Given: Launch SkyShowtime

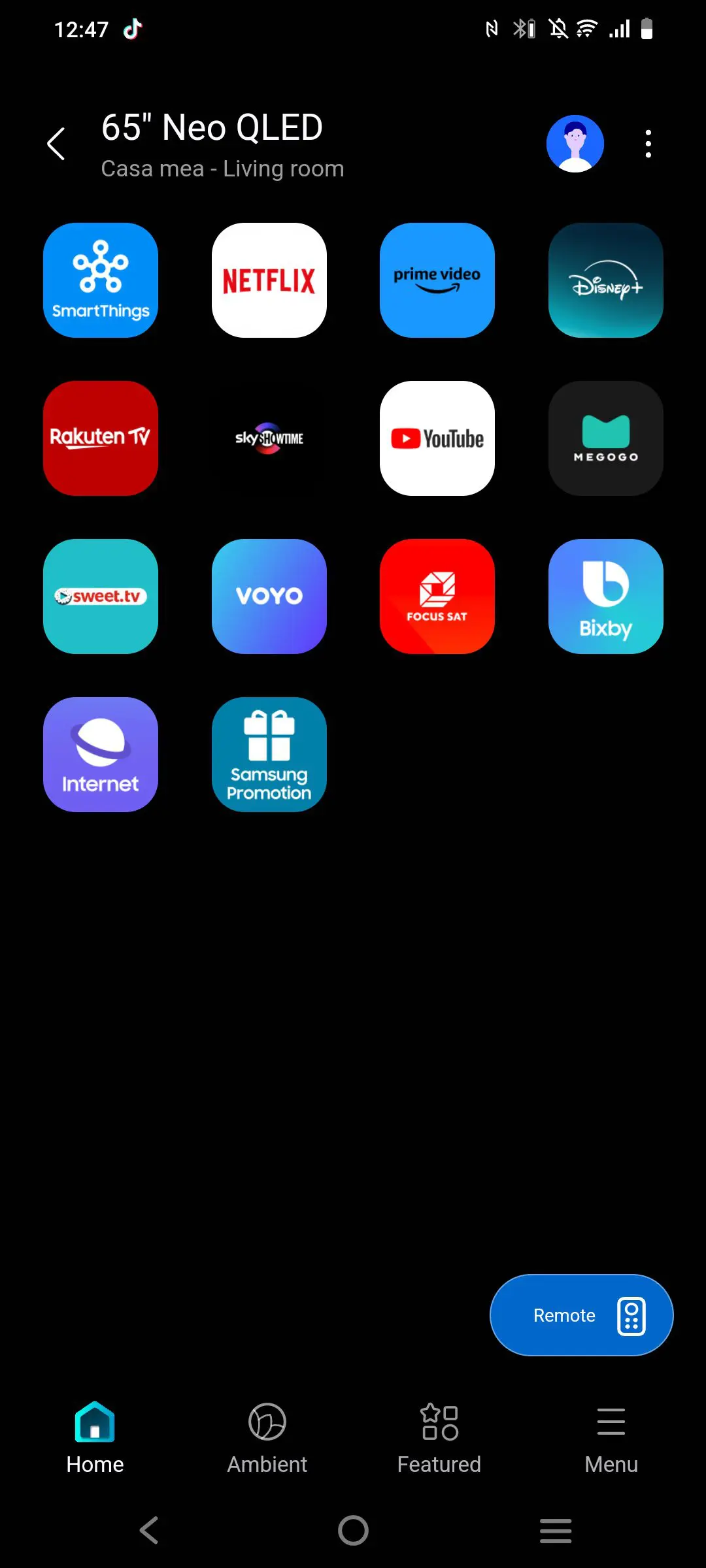Looking at the screenshot, I should [269, 438].
